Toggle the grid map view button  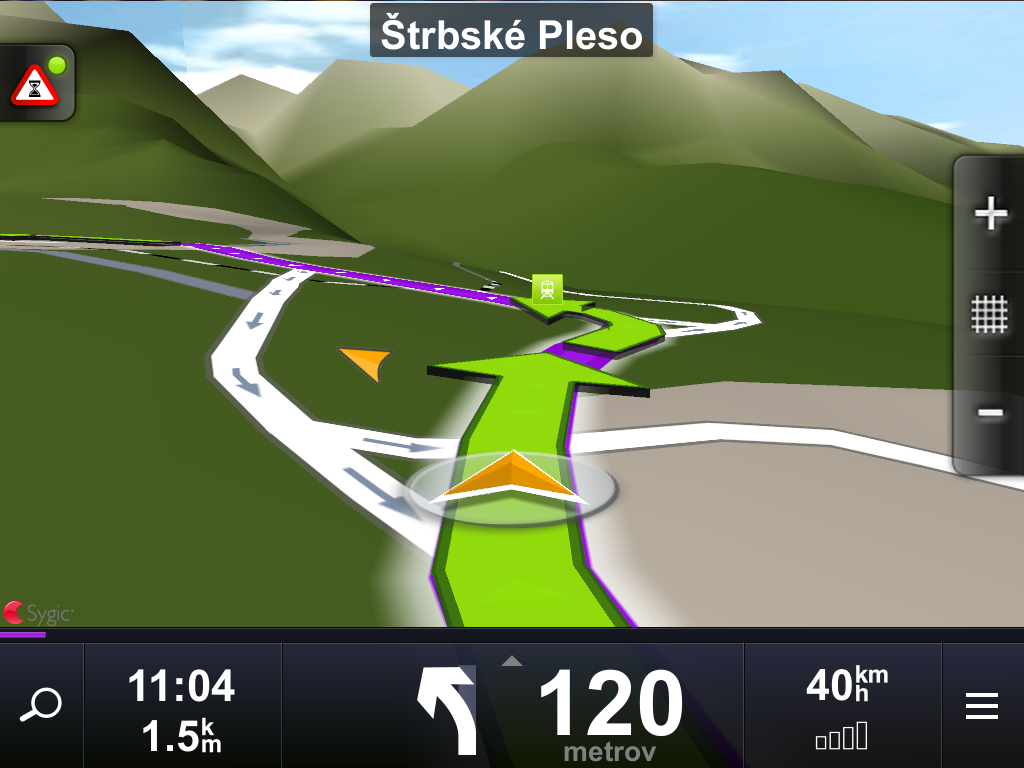990,314
